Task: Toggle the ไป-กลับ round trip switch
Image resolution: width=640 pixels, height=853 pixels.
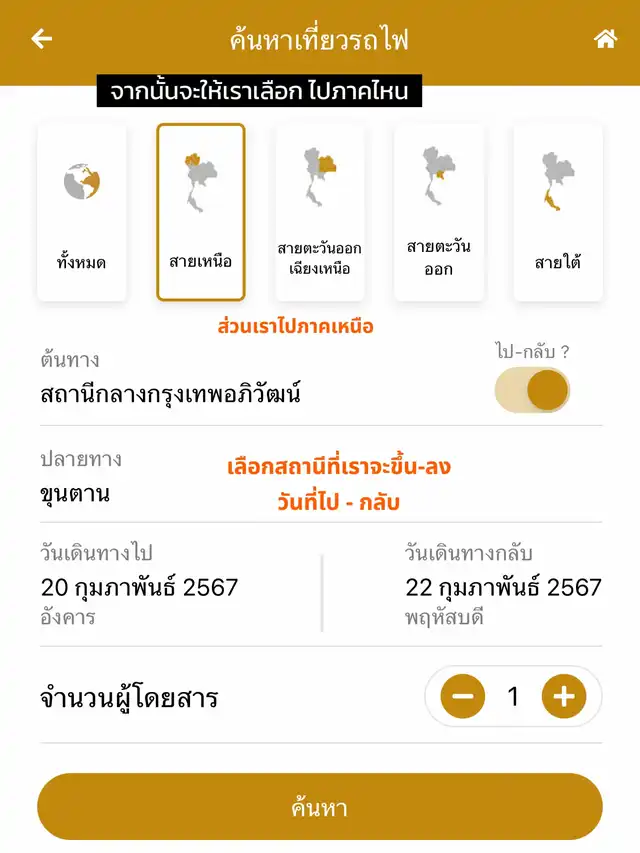Action: click(x=532, y=390)
